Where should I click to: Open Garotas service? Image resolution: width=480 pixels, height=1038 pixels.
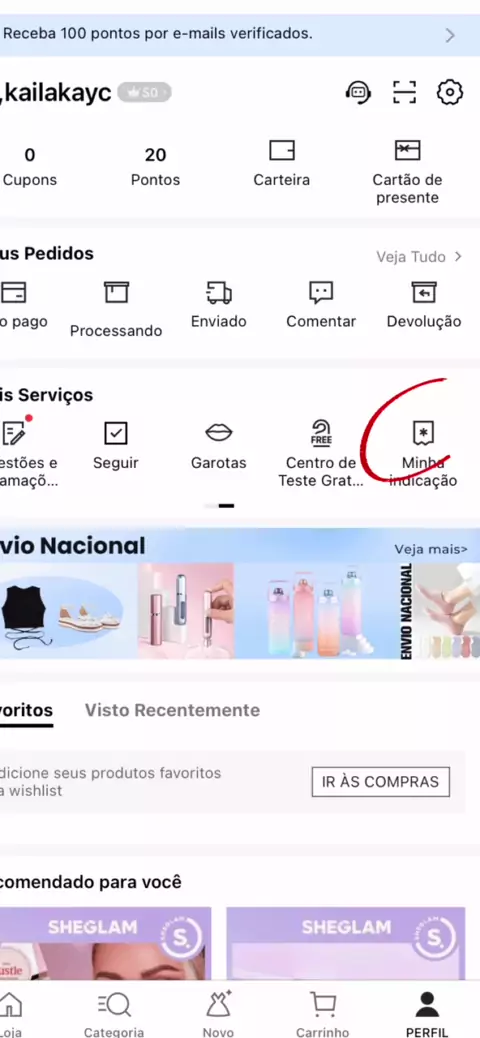(218, 447)
